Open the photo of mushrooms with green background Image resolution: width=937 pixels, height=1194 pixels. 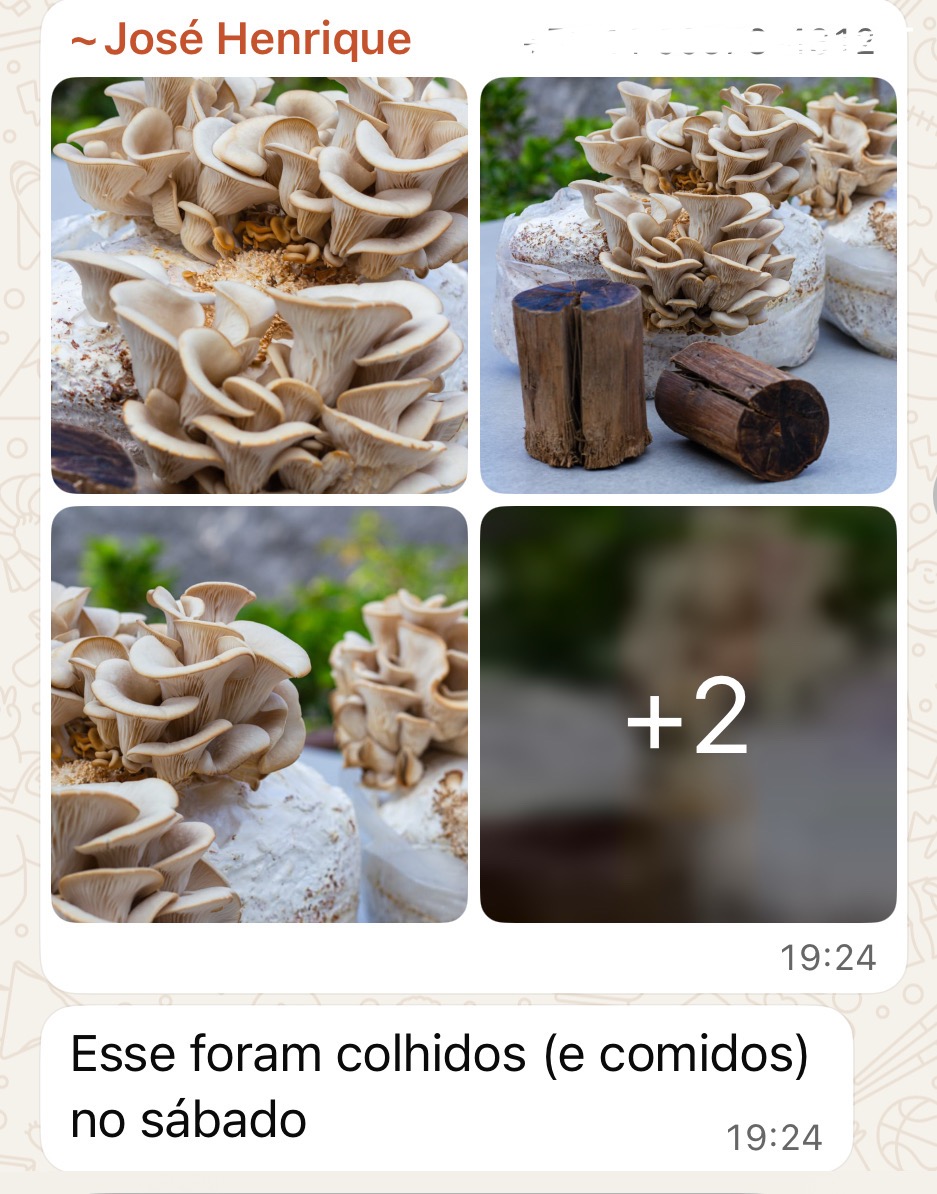(x=259, y=714)
